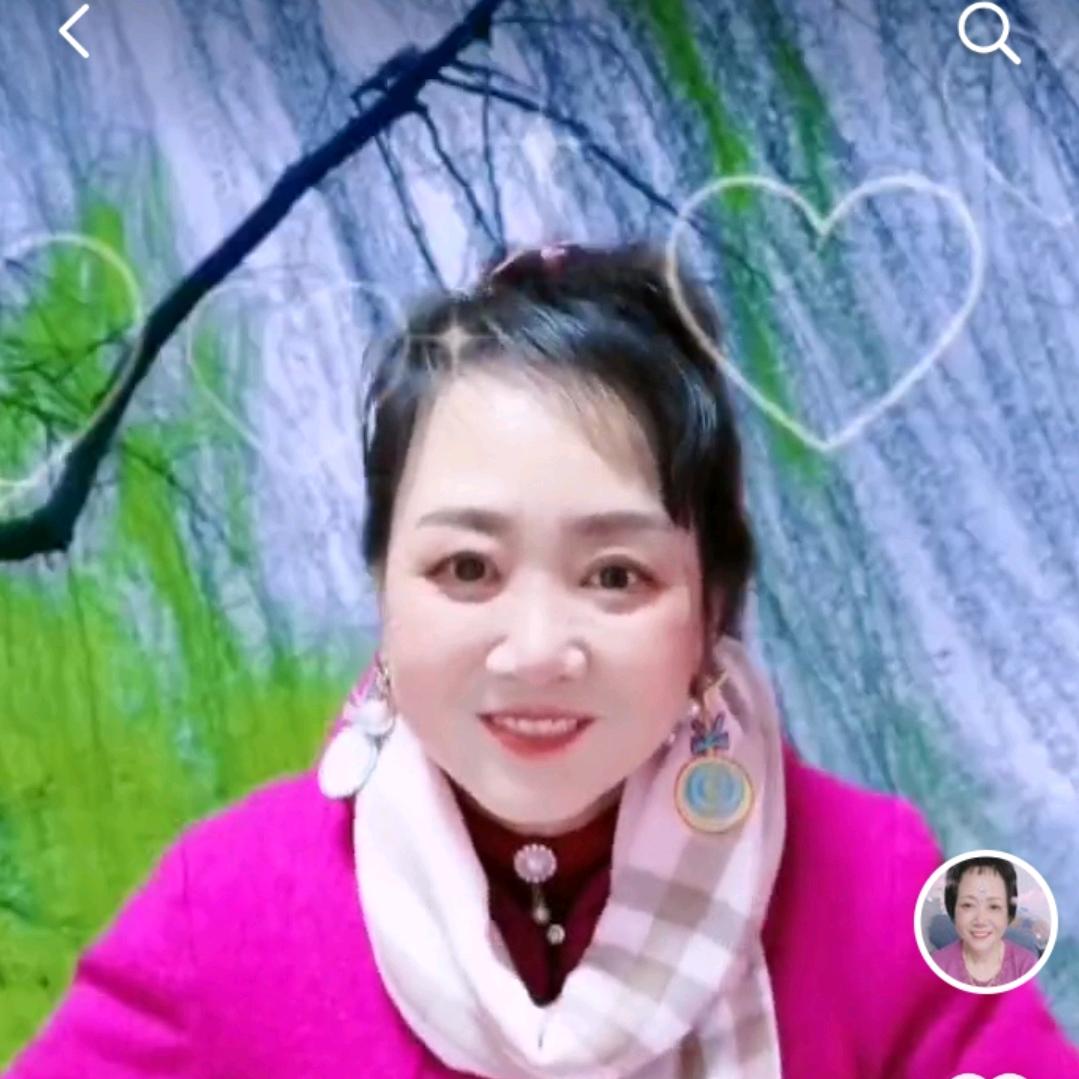This screenshot has width=1079, height=1079.
Task: Open the creator's round profile avatar
Action: pos(985,921)
